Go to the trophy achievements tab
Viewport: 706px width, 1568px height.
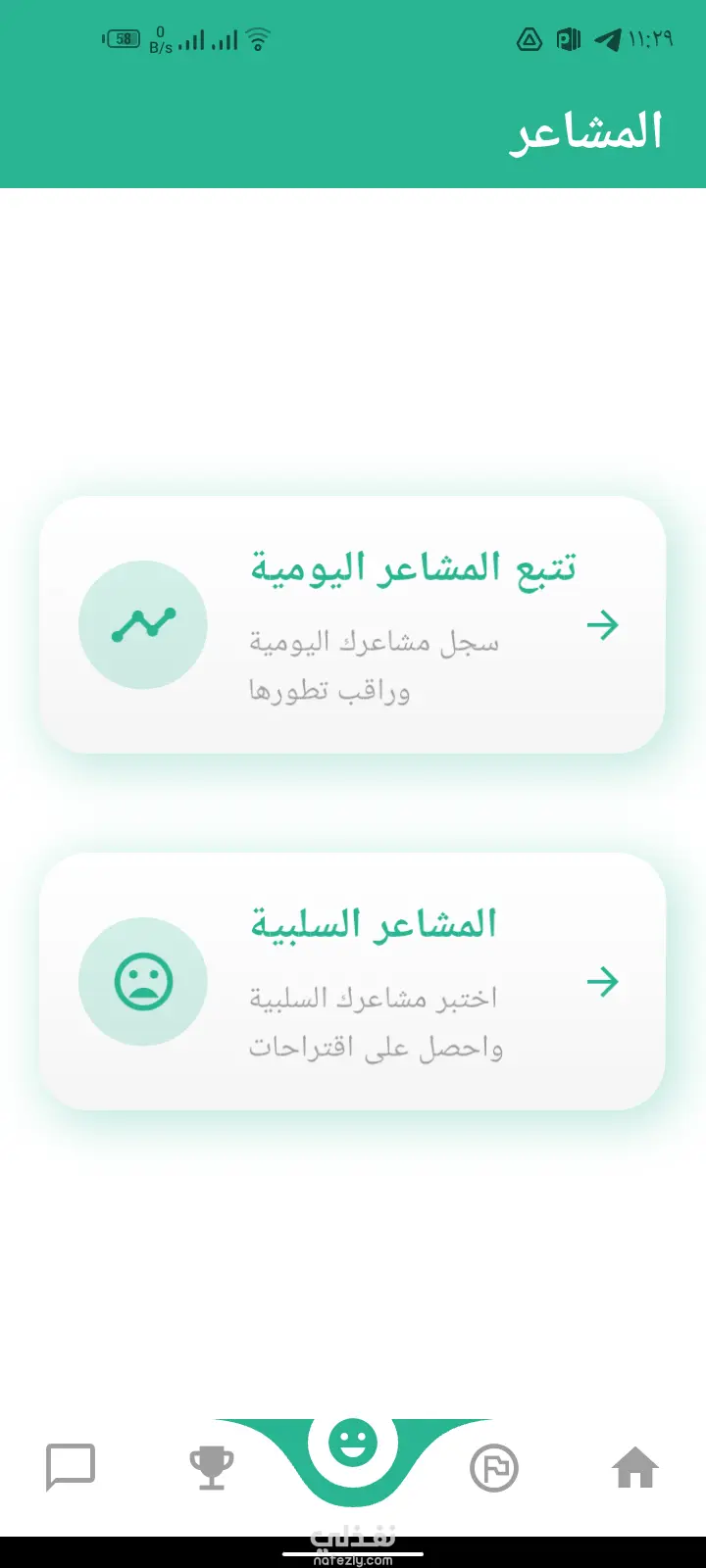(x=212, y=1468)
